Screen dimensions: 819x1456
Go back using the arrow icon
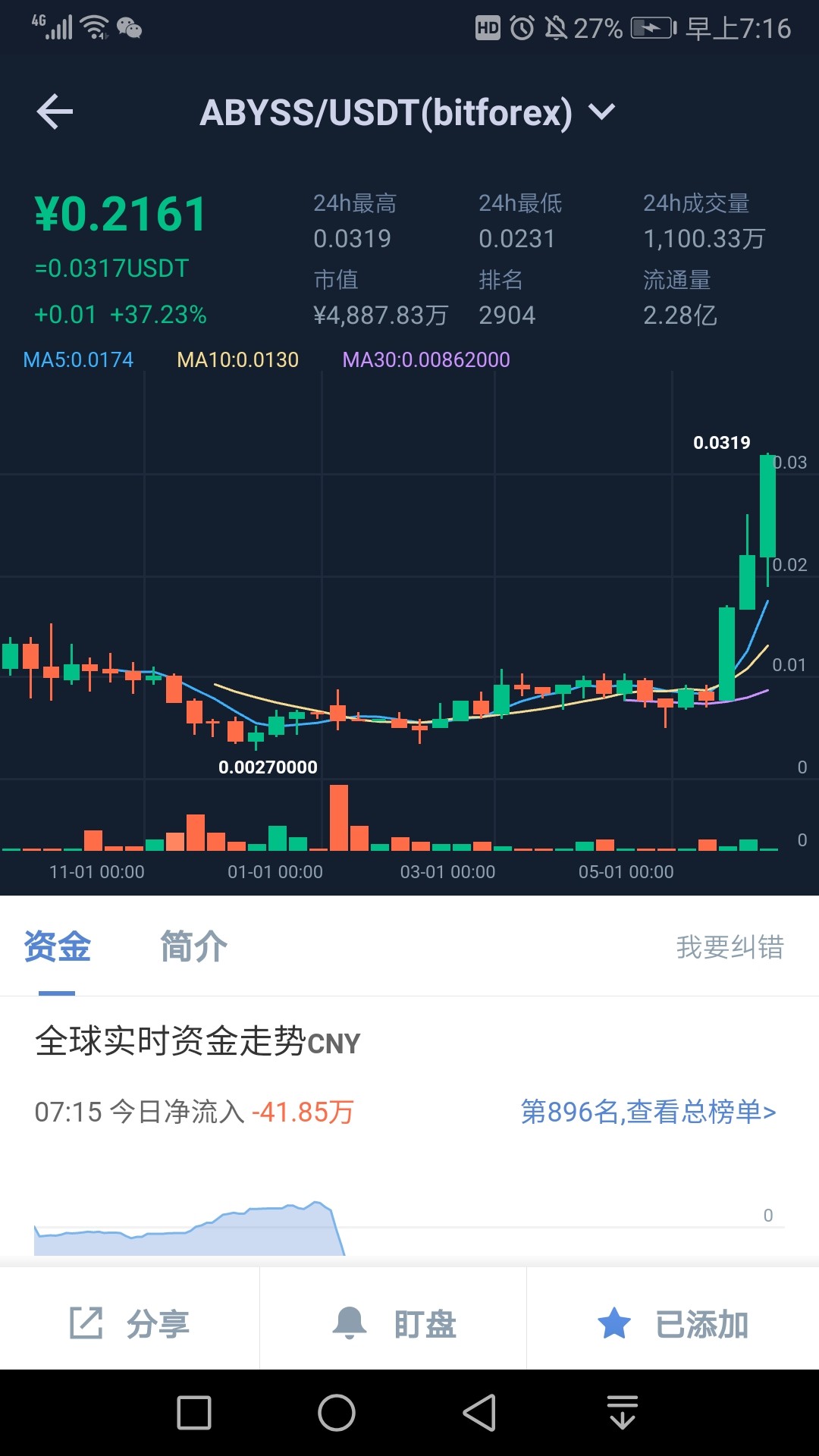(55, 112)
